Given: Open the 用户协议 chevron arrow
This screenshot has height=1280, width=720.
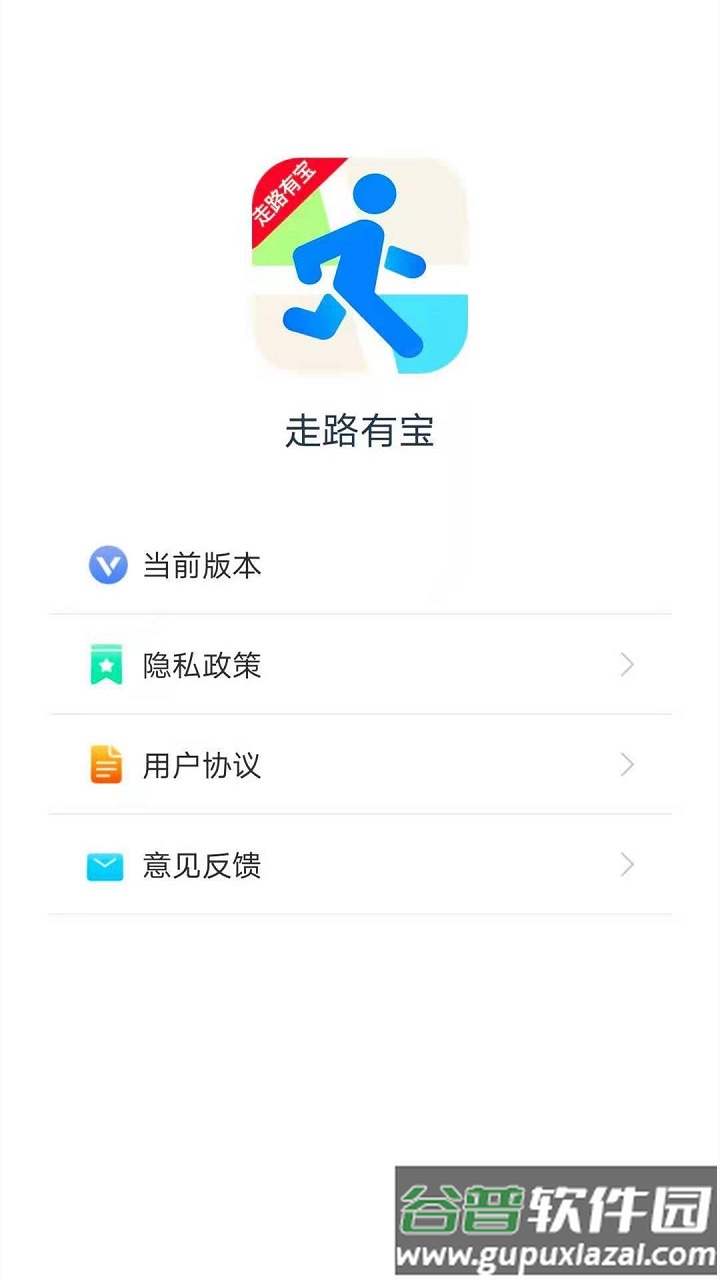Looking at the screenshot, I should coord(627,765).
